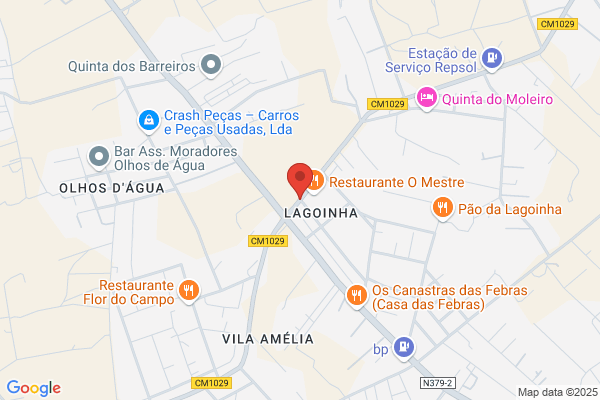Open Quinta dos Barreiros place marker
Image resolution: width=600 pixels, height=400 pixels.
click(x=211, y=65)
